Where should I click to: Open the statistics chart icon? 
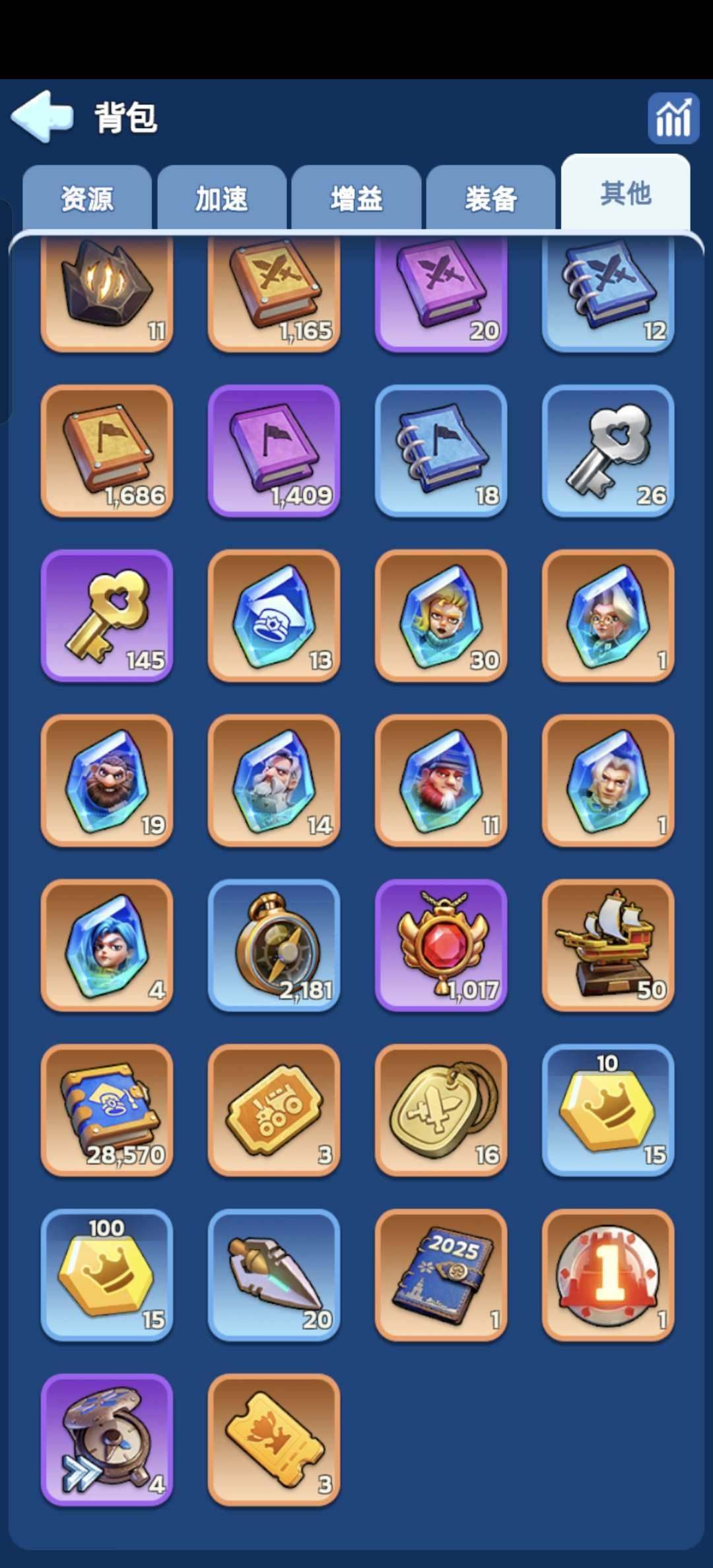pos(673,119)
